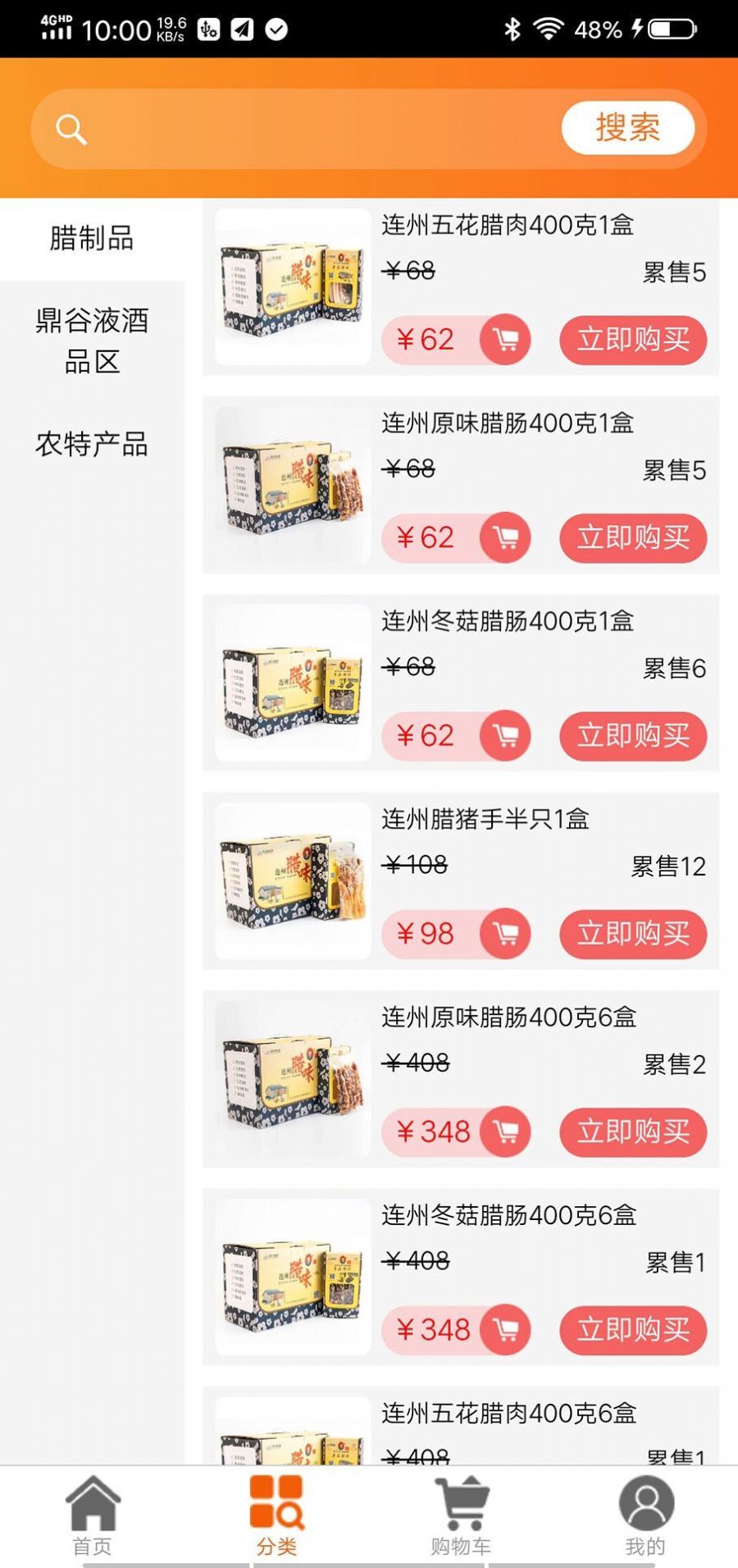This screenshot has height=1568, width=738.
Task: Switch to the 鼎谷液酒品区 category
Action: tap(92, 342)
